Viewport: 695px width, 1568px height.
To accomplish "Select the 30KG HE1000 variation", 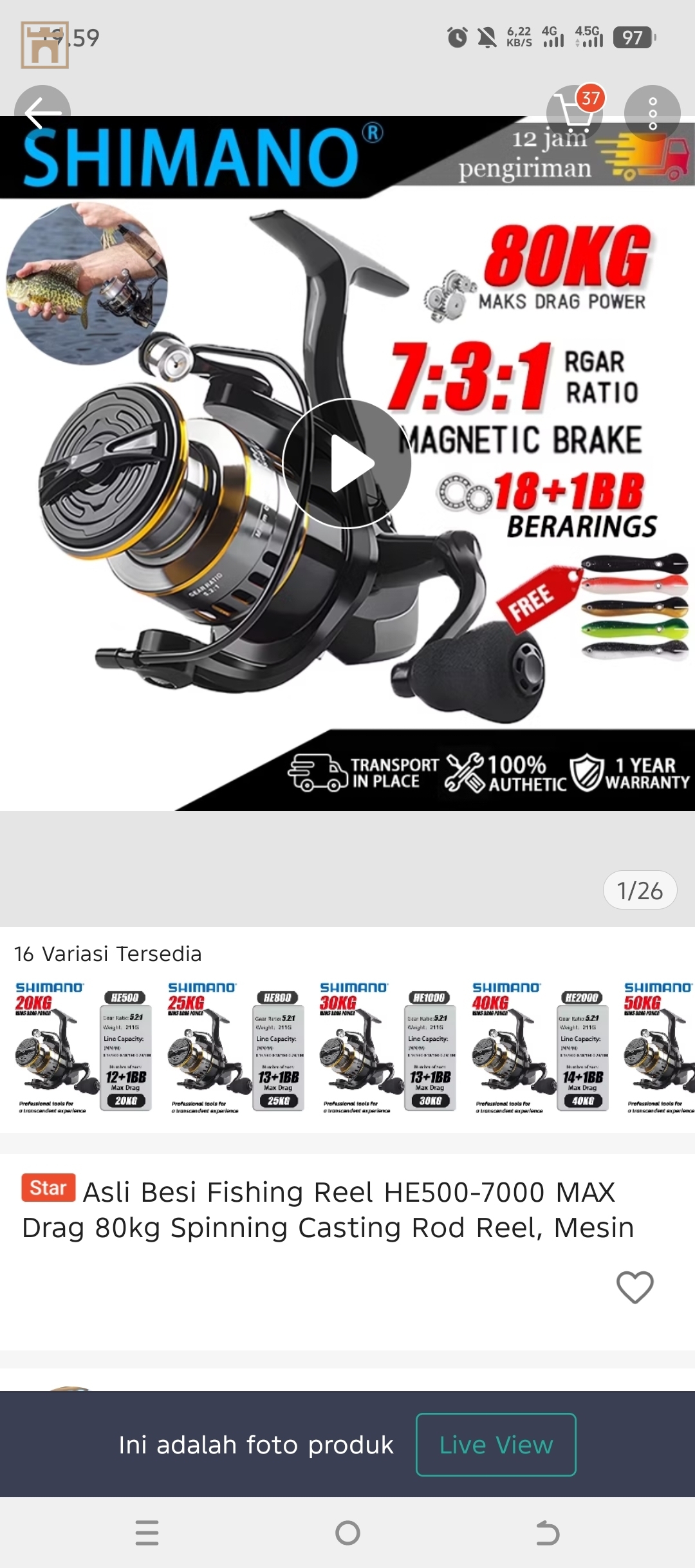I will pyautogui.click(x=388, y=1048).
